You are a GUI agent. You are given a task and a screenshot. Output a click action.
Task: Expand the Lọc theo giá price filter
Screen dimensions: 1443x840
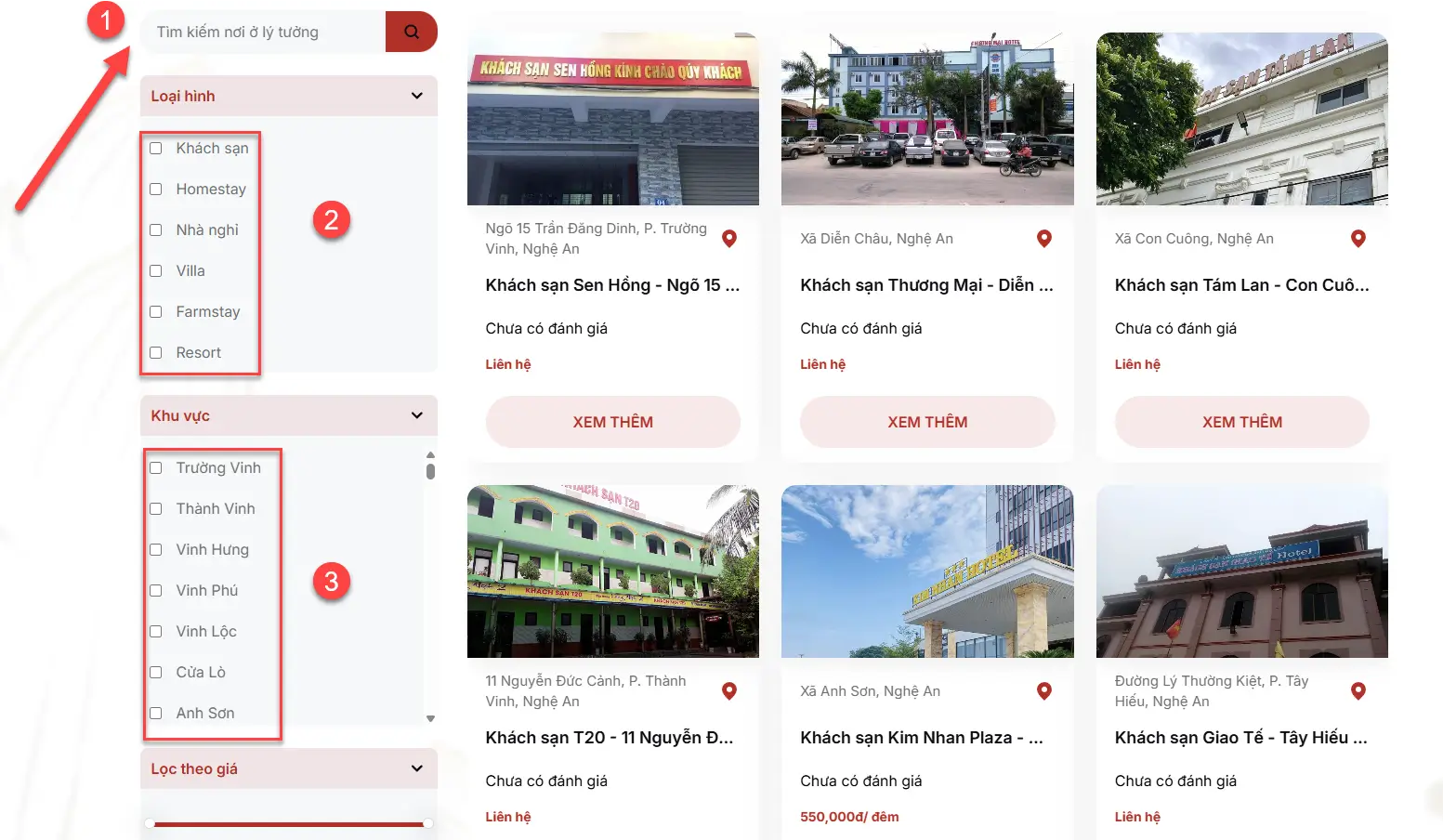tap(416, 768)
